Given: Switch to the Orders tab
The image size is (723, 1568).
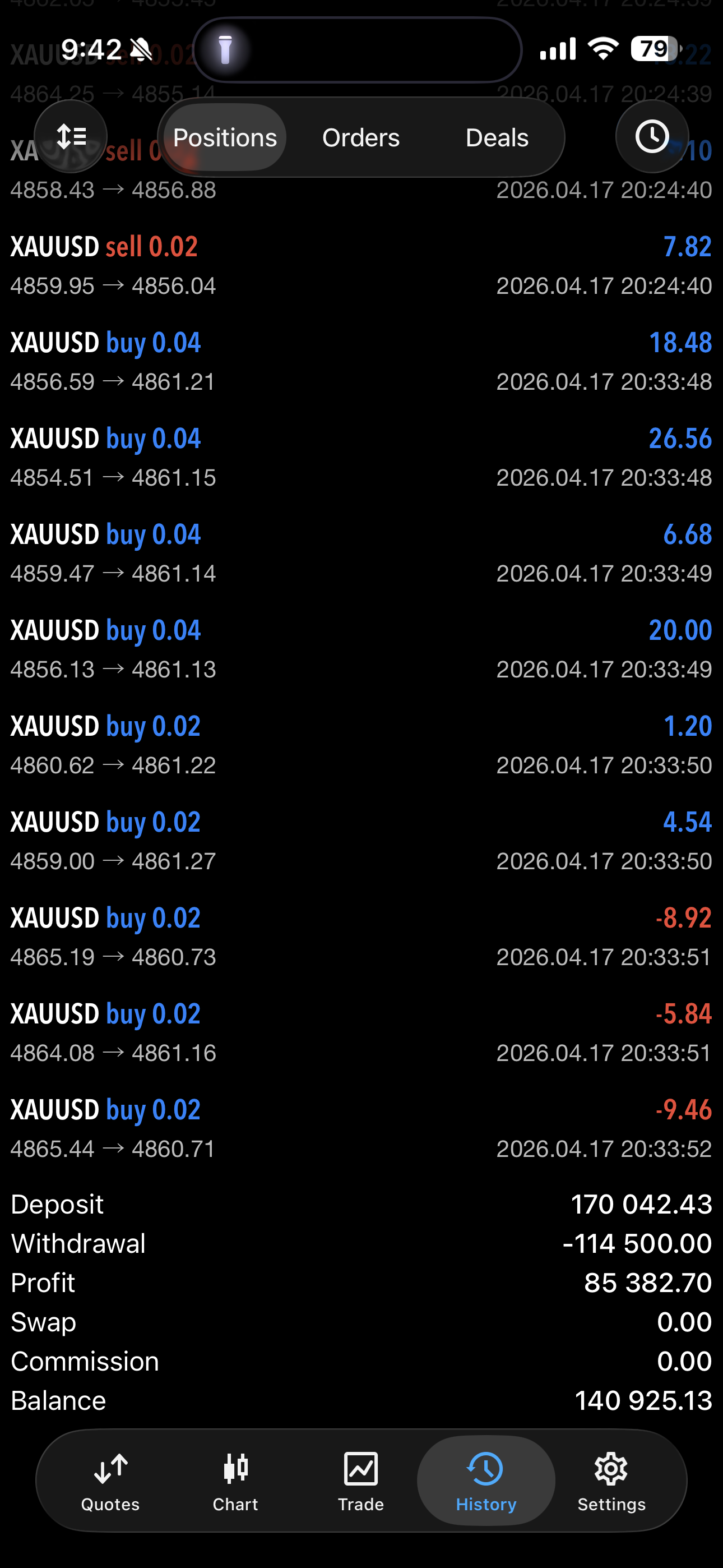Looking at the screenshot, I should pyautogui.click(x=360, y=137).
